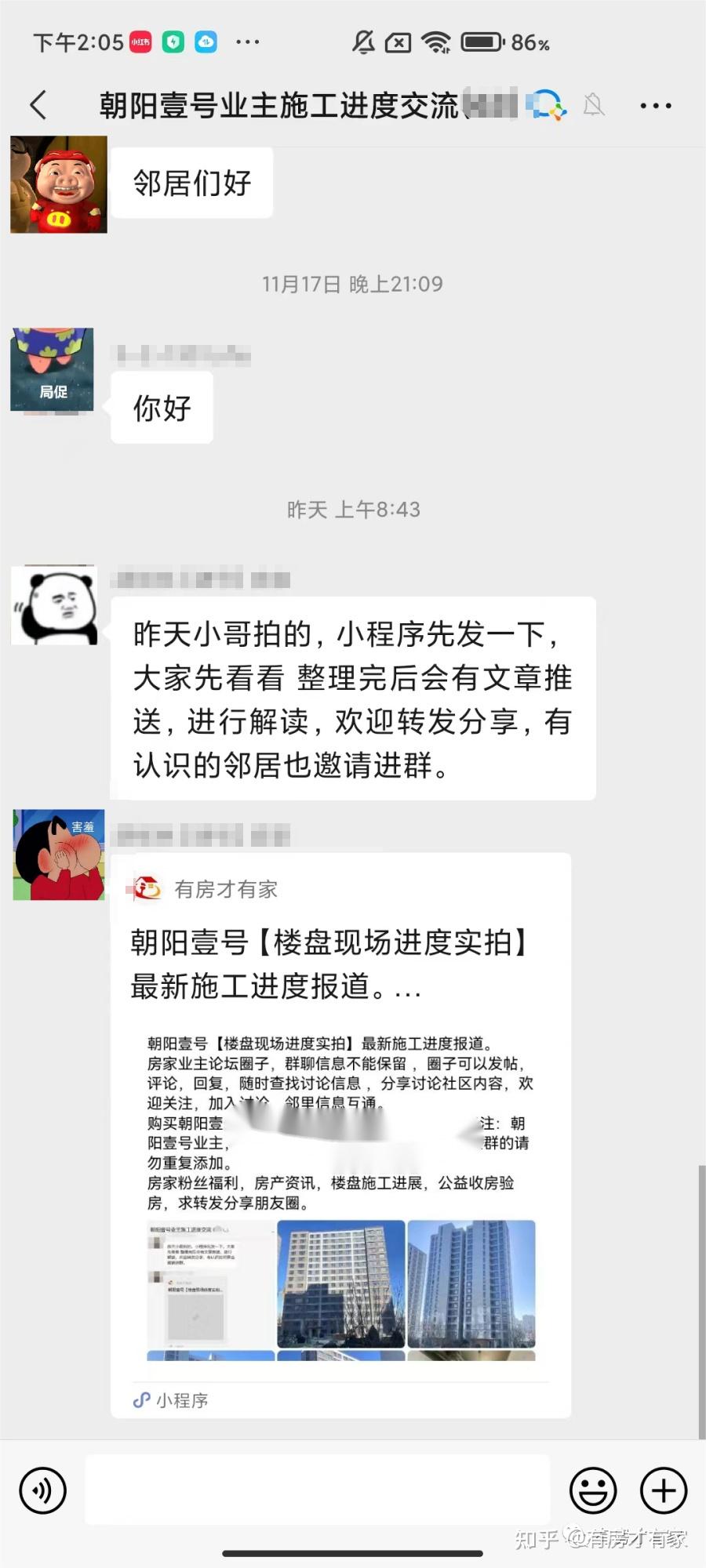Open the pig avatar sender's profile

[59, 184]
